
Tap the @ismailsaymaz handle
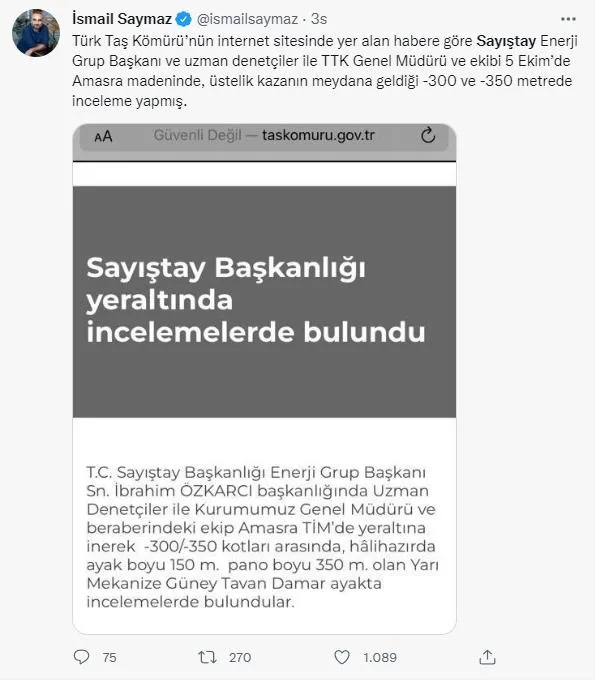coord(245,18)
